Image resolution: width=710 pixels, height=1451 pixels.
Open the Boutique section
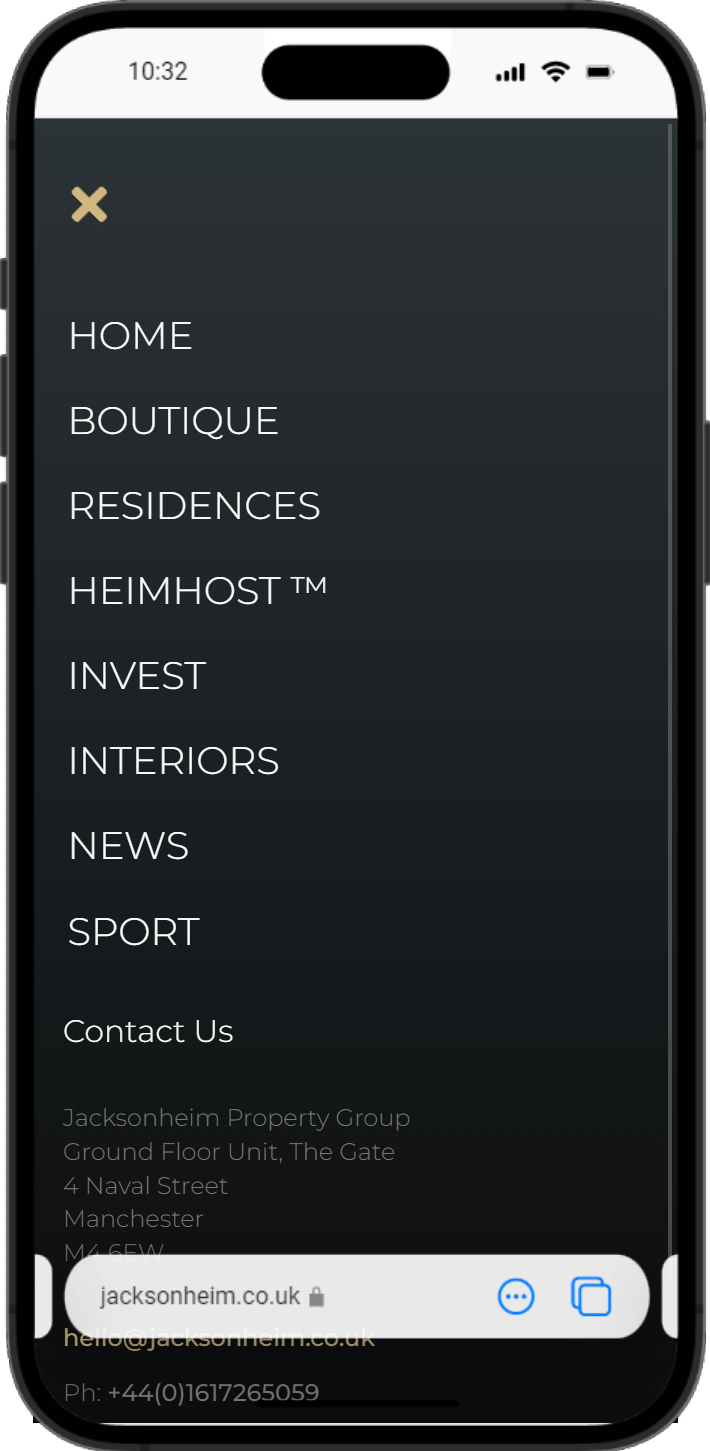[x=173, y=421]
